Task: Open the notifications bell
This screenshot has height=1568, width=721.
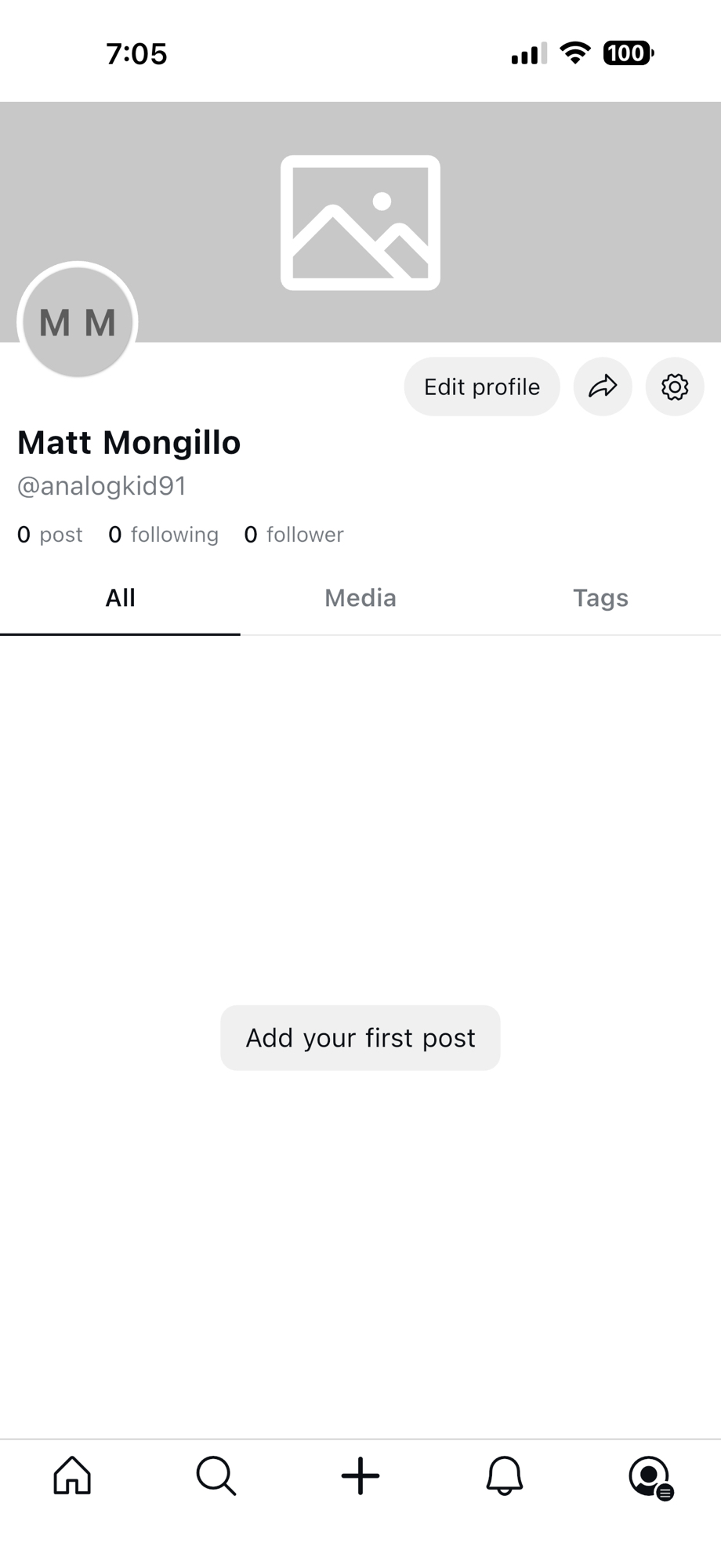Action: coord(505,1475)
